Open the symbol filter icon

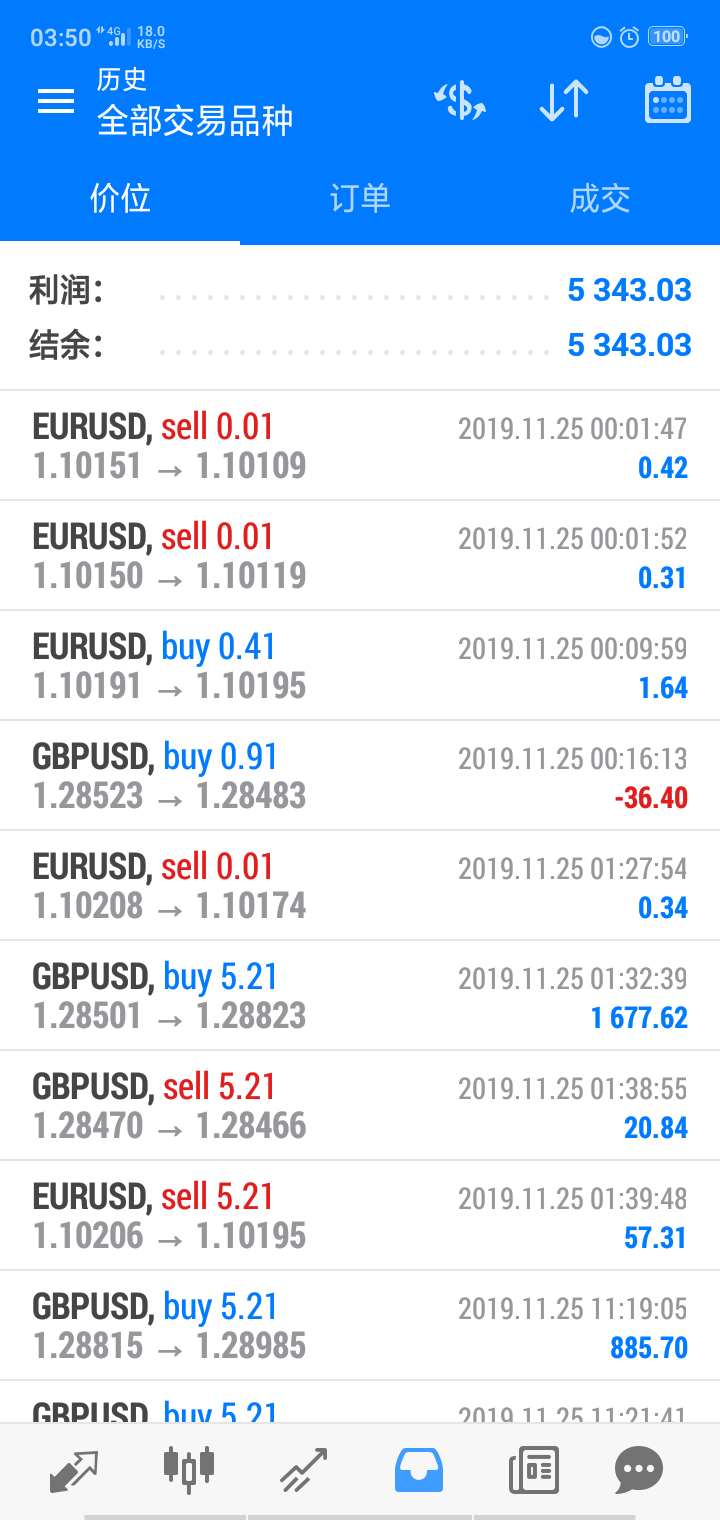coord(460,101)
